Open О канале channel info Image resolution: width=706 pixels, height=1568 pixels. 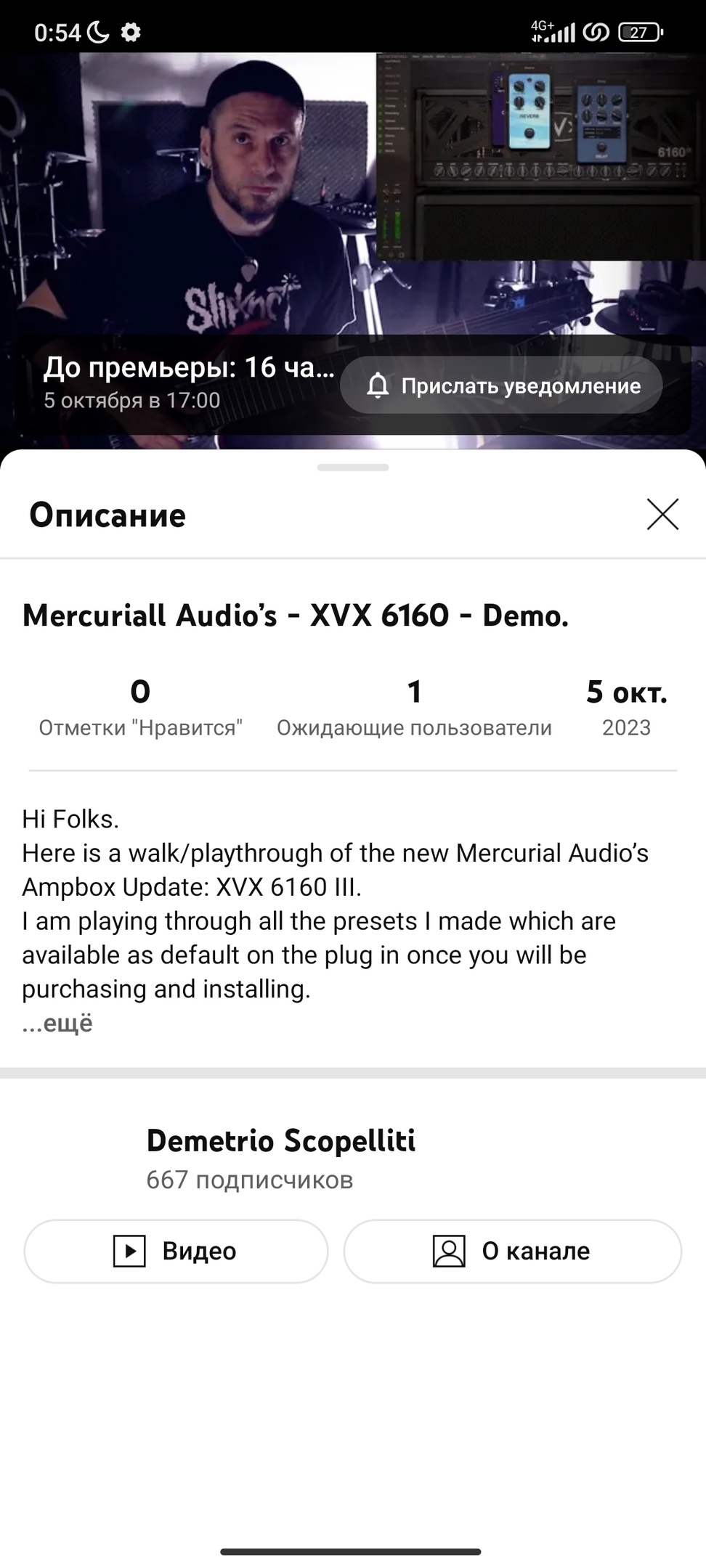512,1251
